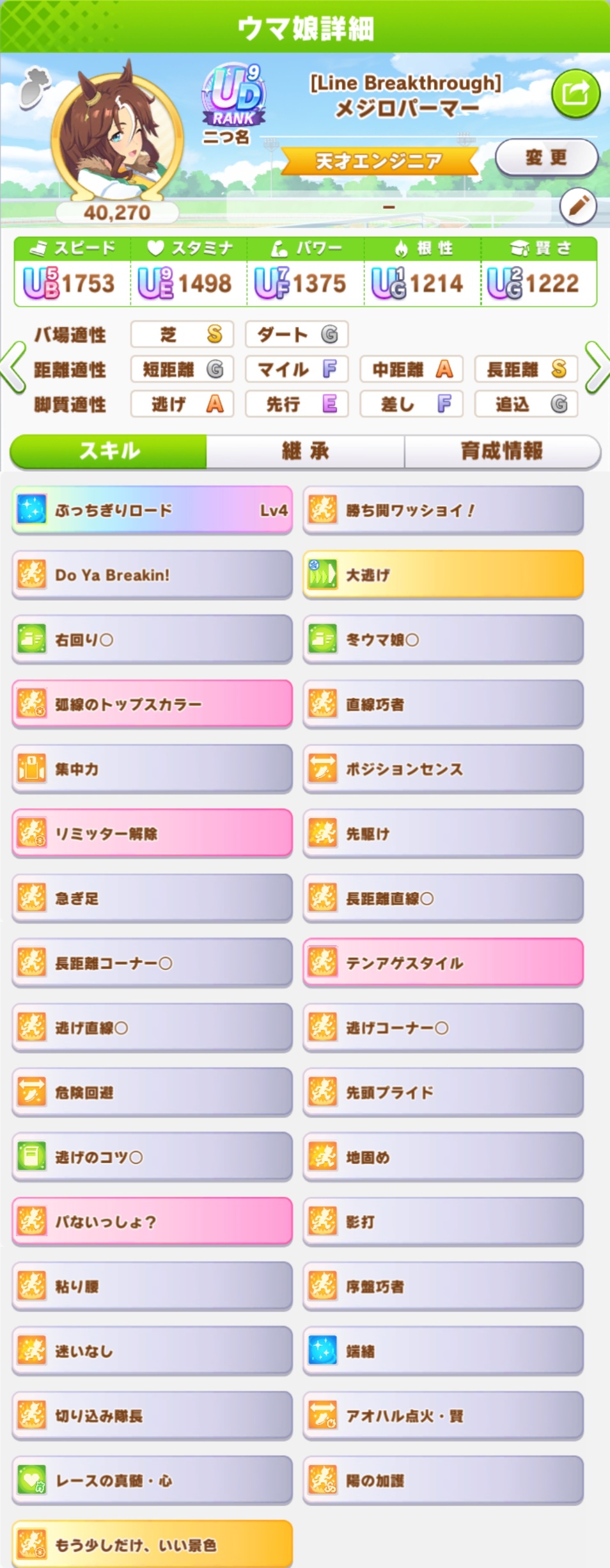View the Do Ya Breakin! skill
Viewport: 610px width, 1568px height.
click(x=152, y=574)
